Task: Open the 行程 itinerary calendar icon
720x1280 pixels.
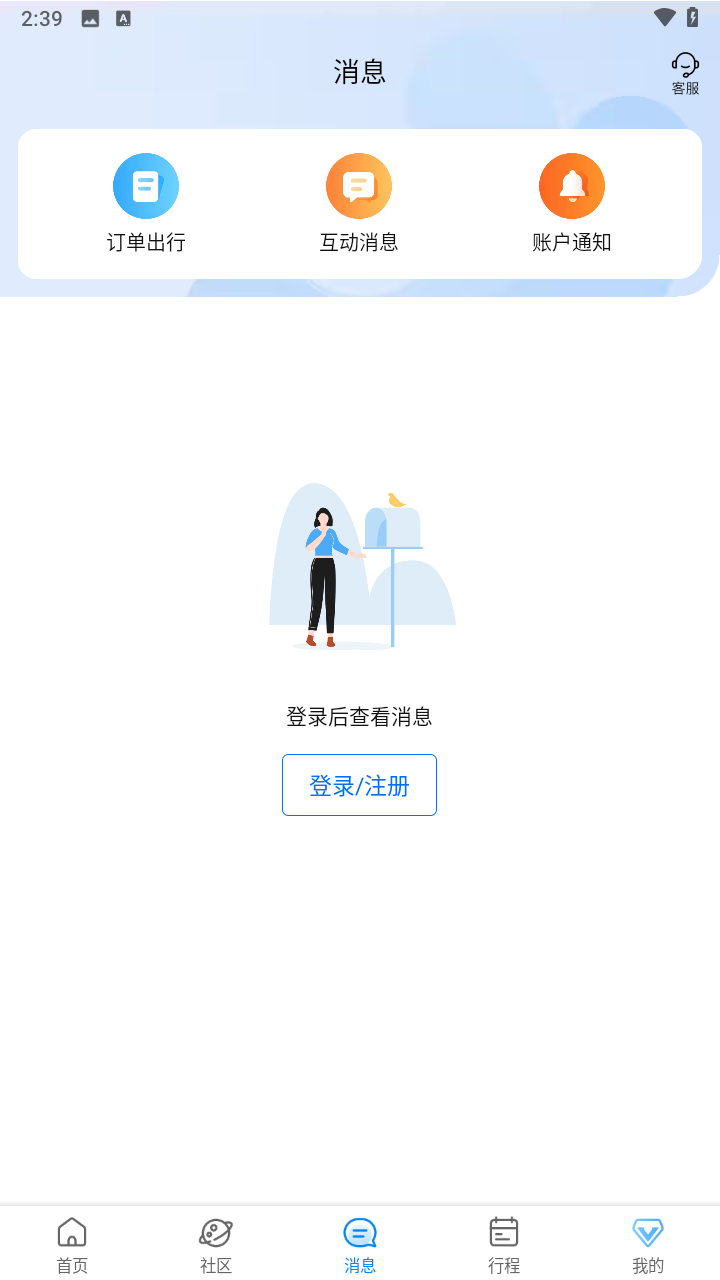Action: click(x=503, y=1231)
